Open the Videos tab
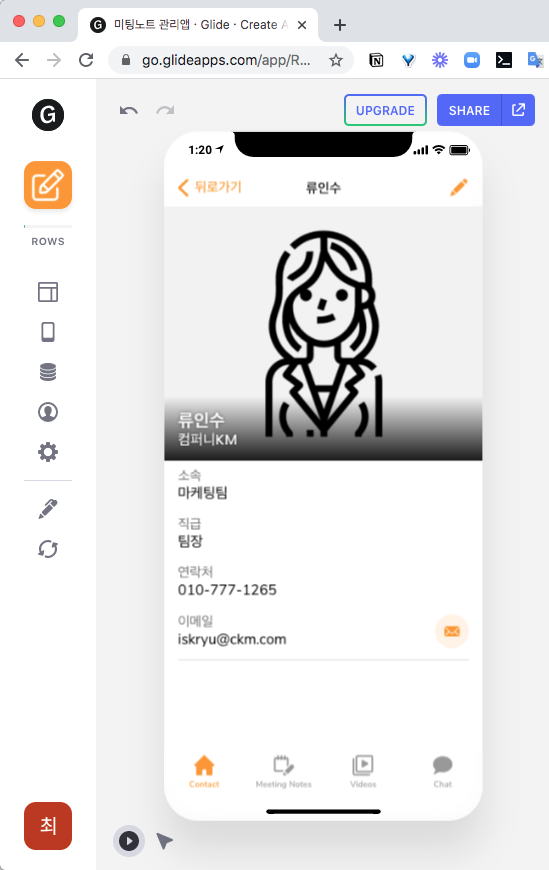Screen dimensions: 549x870 click(x=363, y=771)
